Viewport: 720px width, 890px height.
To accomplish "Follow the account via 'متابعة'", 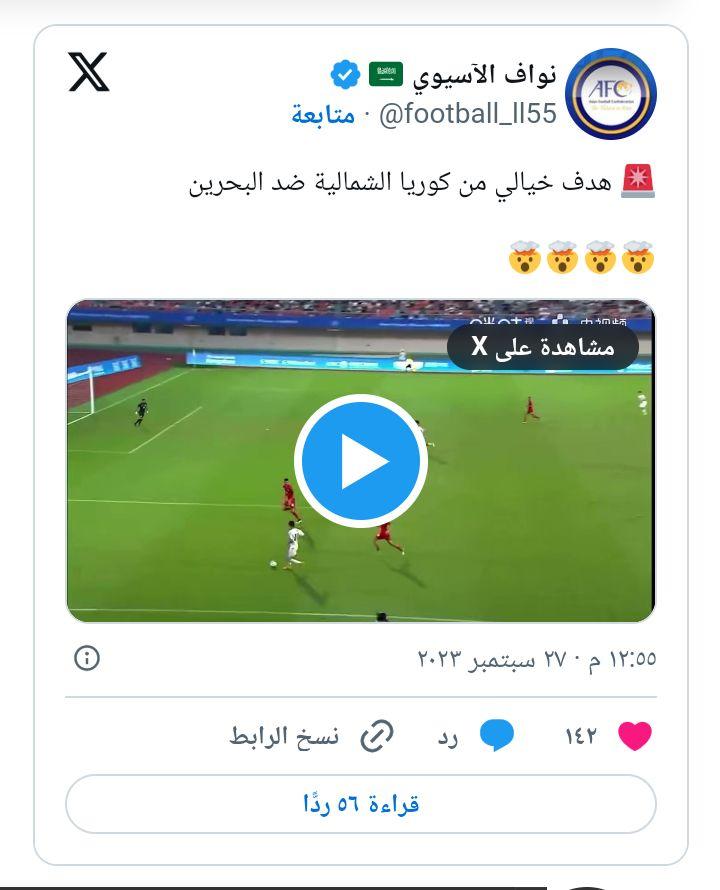I will [323, 114].
